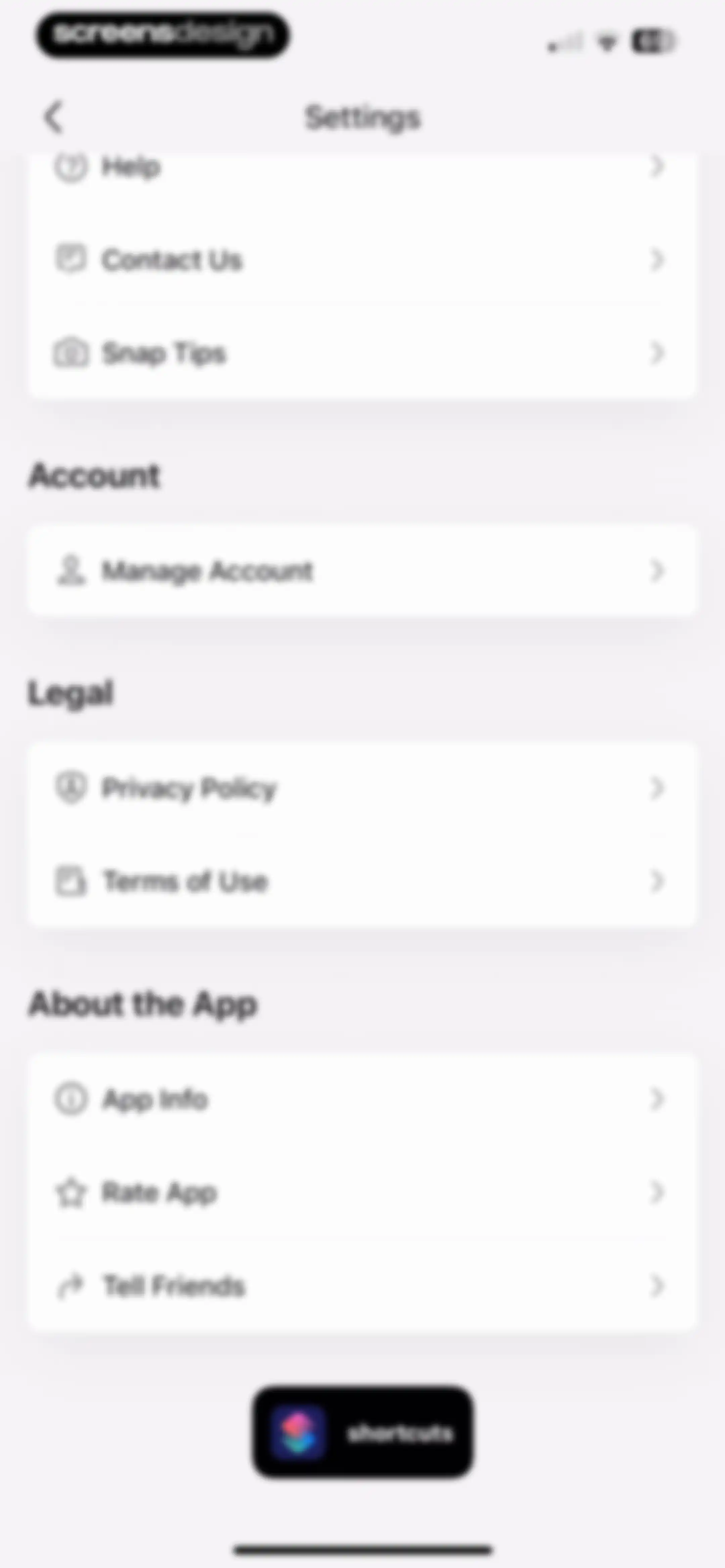Read the Privacy Policy
Image resolution: width=725 pixels, height=1568 pixels.
click(x=362, y=788)
